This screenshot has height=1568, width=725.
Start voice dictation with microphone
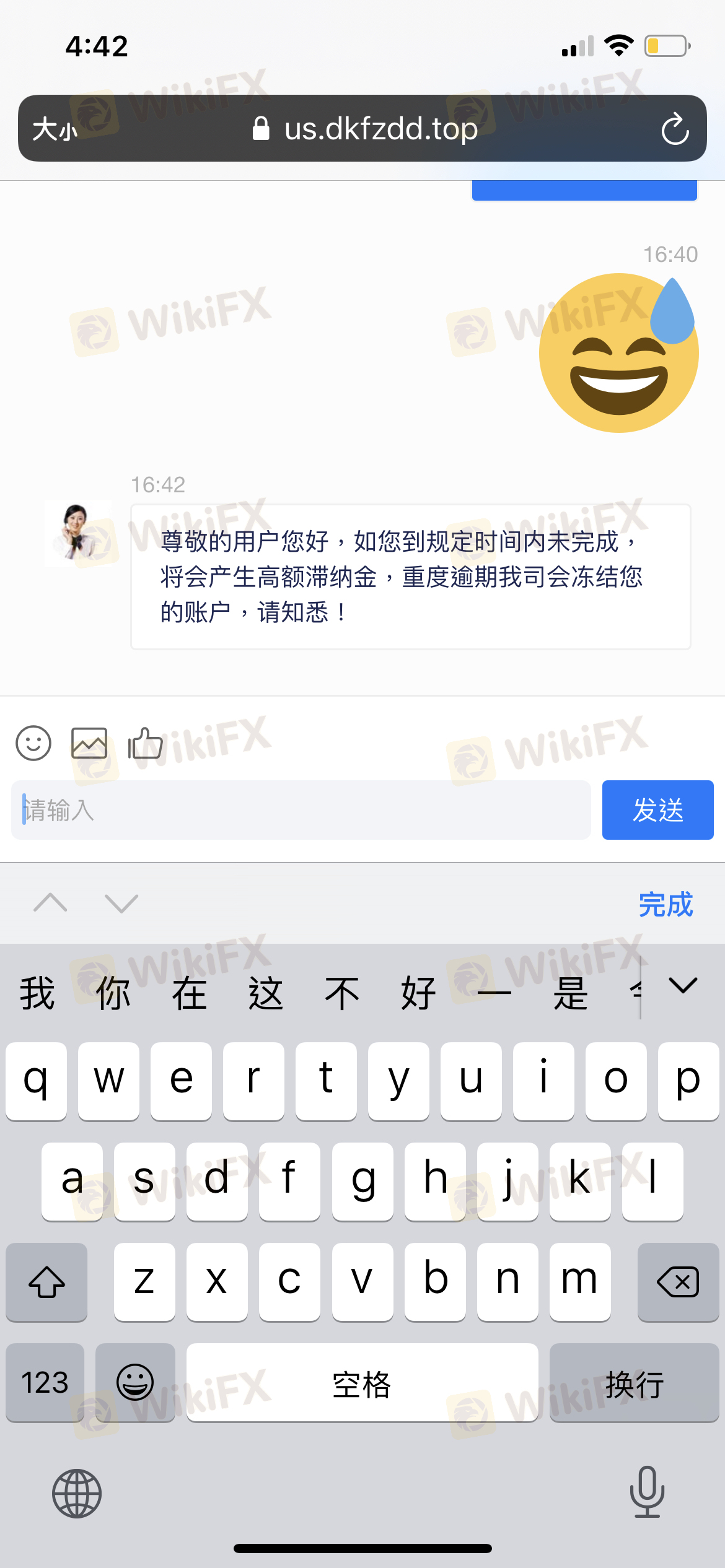(x=647, y=1492)
